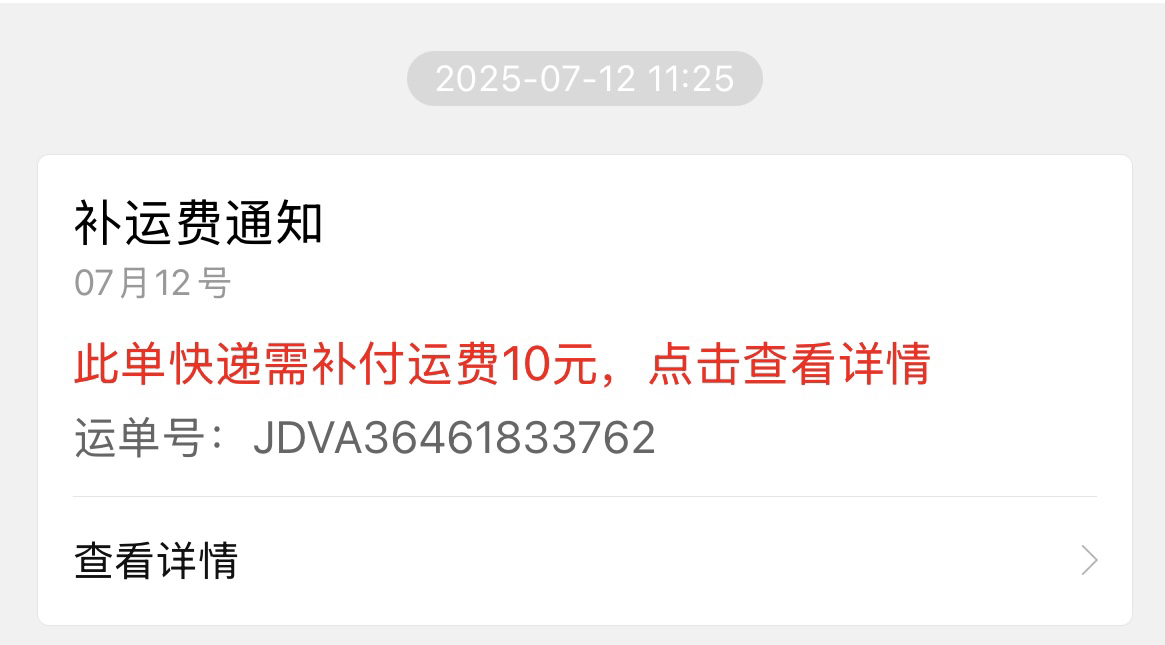Open the 查看详情 row
The width and height of the screenshot is (1165, 645).
click(584, 561)
